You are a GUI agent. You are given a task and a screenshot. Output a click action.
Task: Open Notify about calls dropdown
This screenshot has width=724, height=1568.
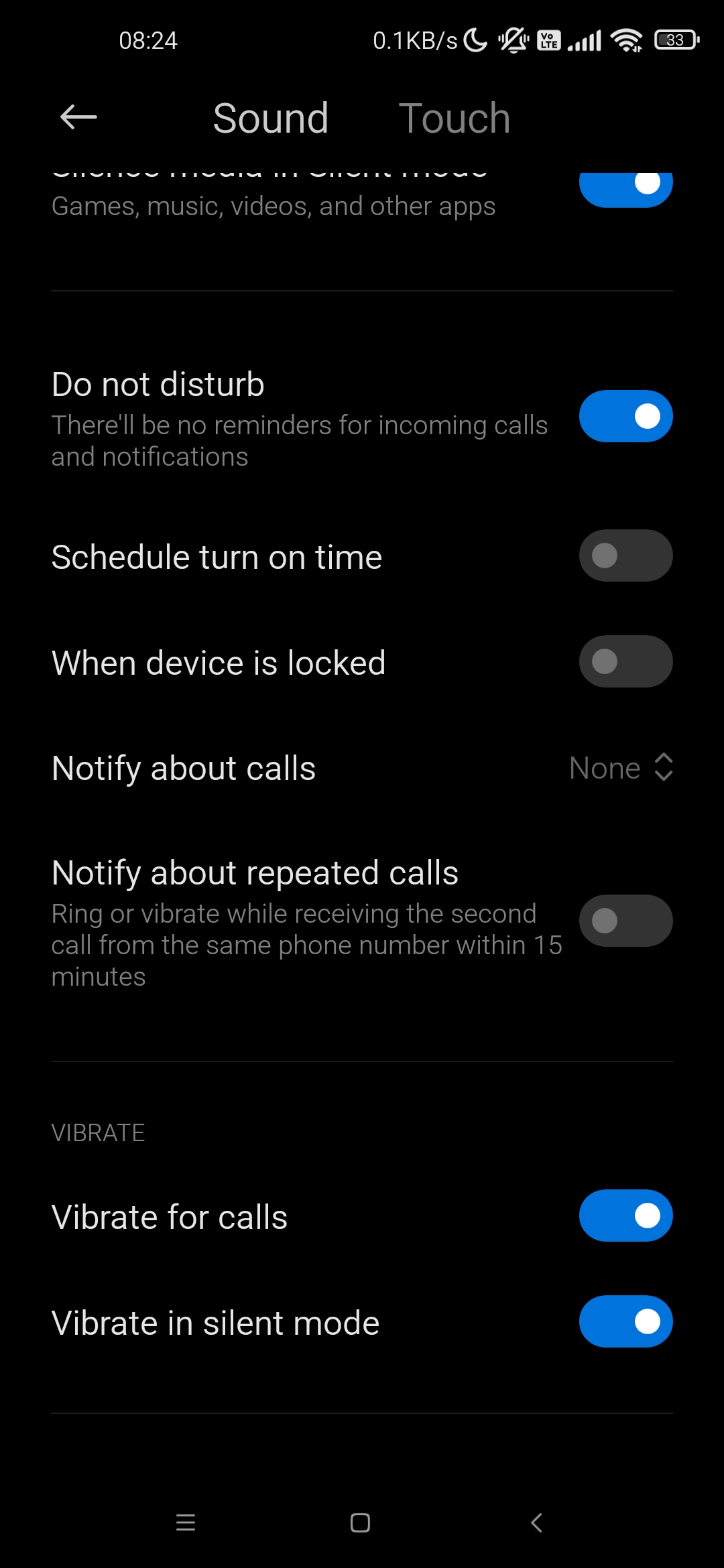click(621, 767)
